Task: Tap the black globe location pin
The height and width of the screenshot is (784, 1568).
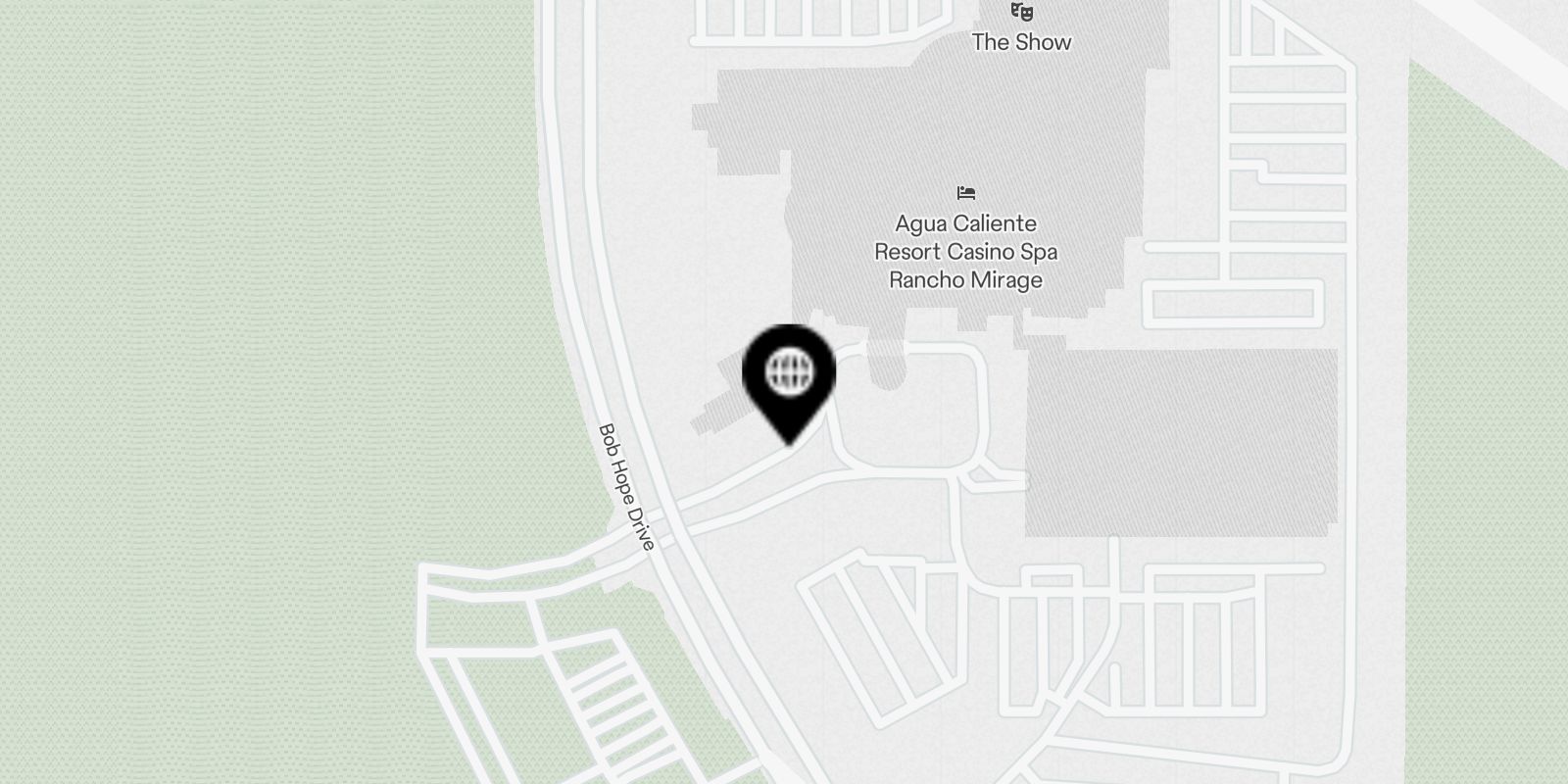Action: click(x=789, y=375)
